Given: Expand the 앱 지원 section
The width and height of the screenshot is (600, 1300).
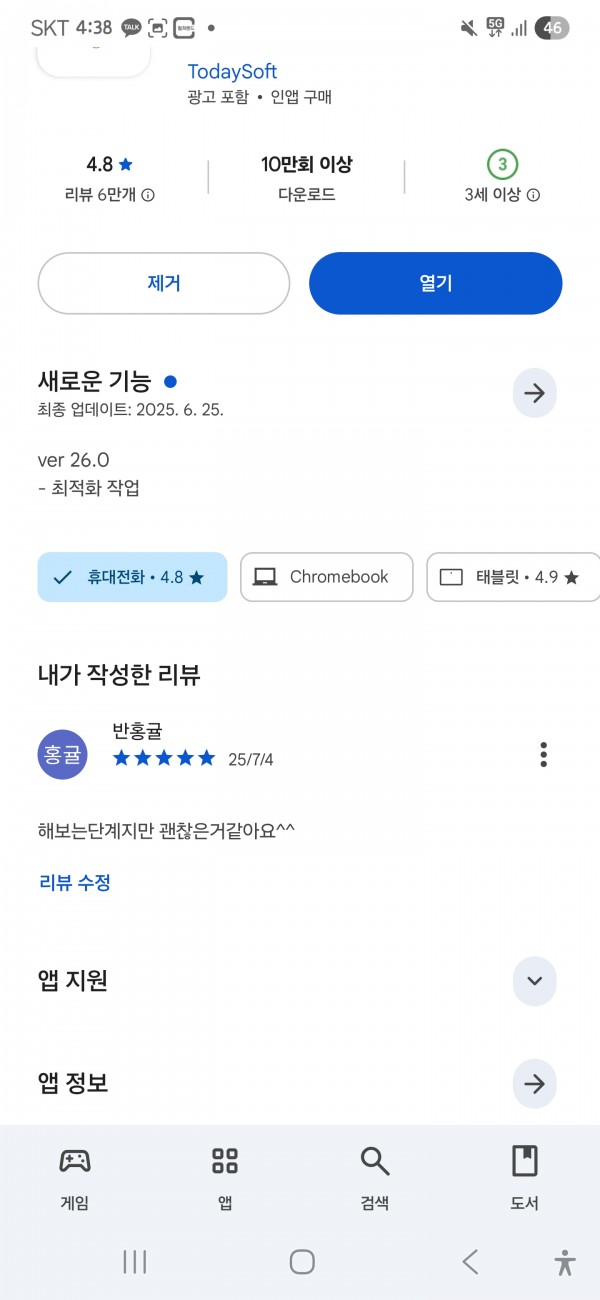Looking at the screenshot, I should click(x=534, y=980).
